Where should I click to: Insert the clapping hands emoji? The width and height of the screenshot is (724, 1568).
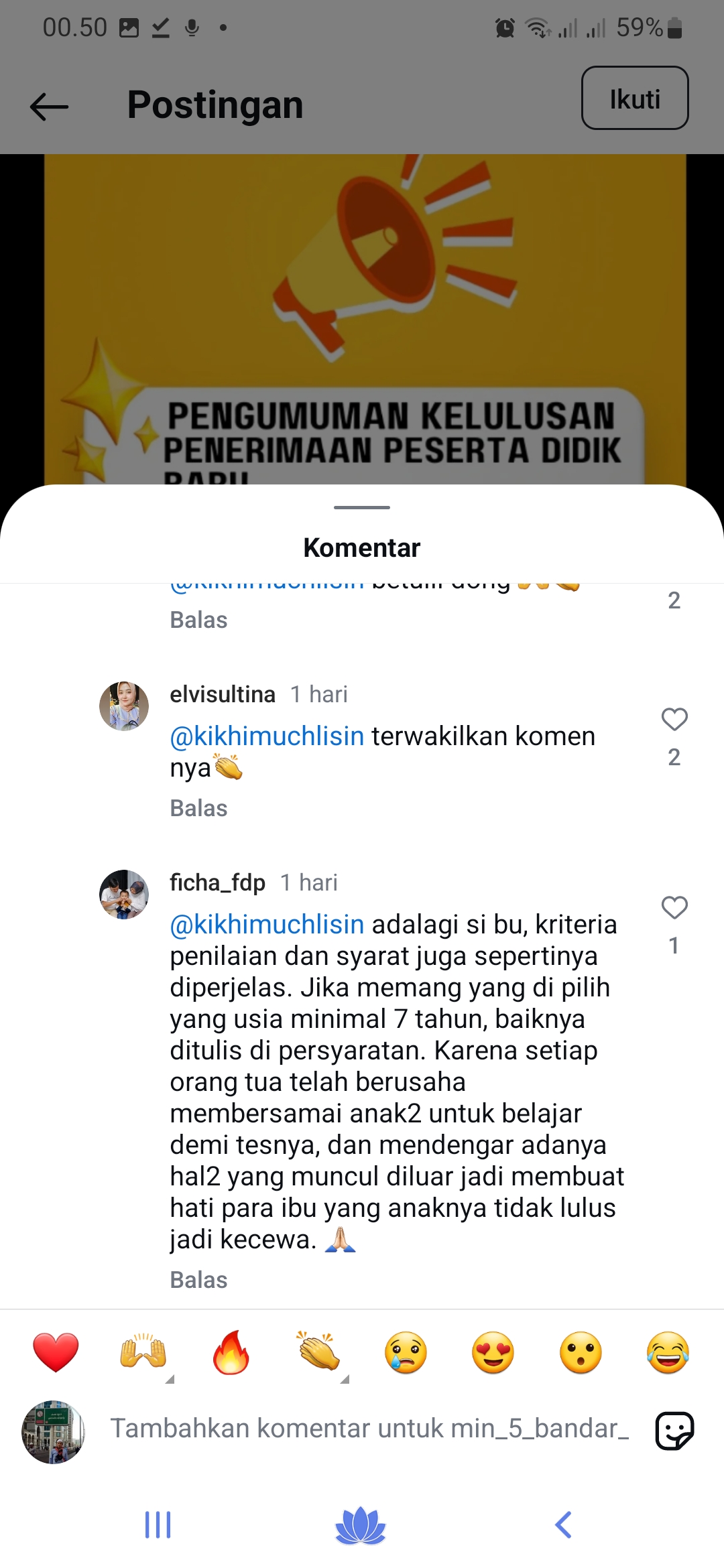318,1352
